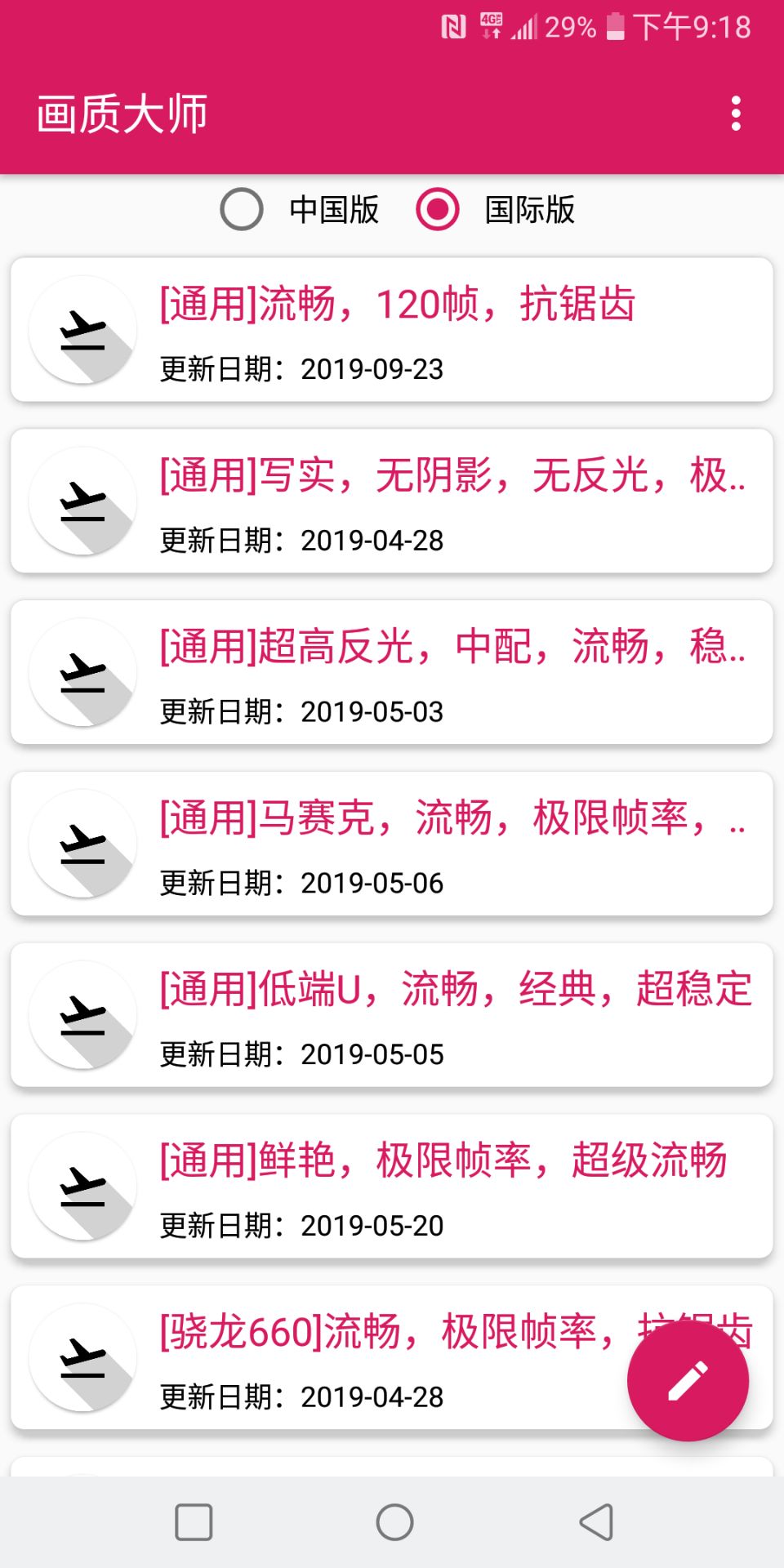This screenshot has height=1568, width=784.
Task: Tap the floating pencil edit button
Action: (x=688, y=1380)
